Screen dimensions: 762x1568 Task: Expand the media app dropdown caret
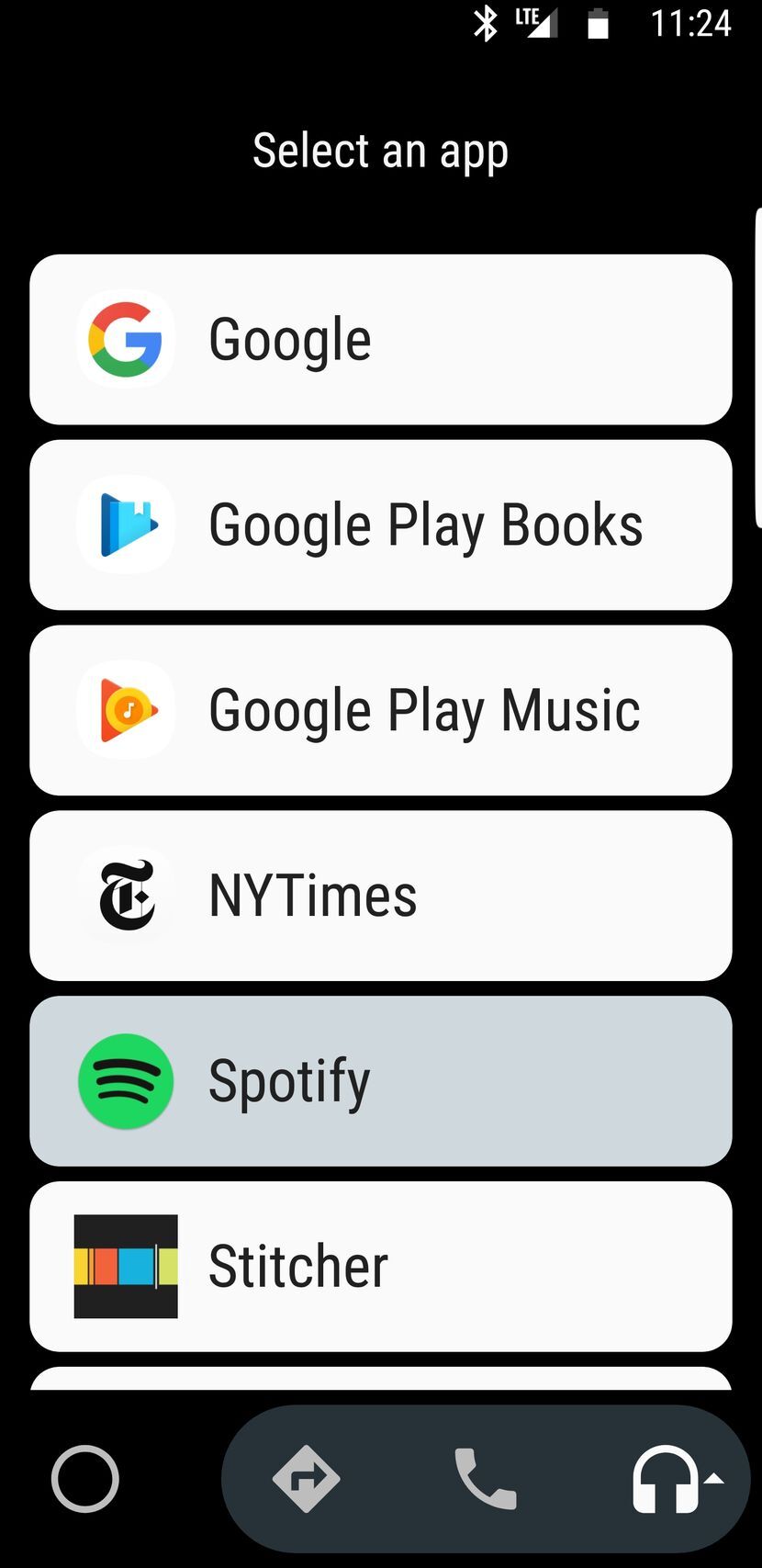[x=715, y=1473]
